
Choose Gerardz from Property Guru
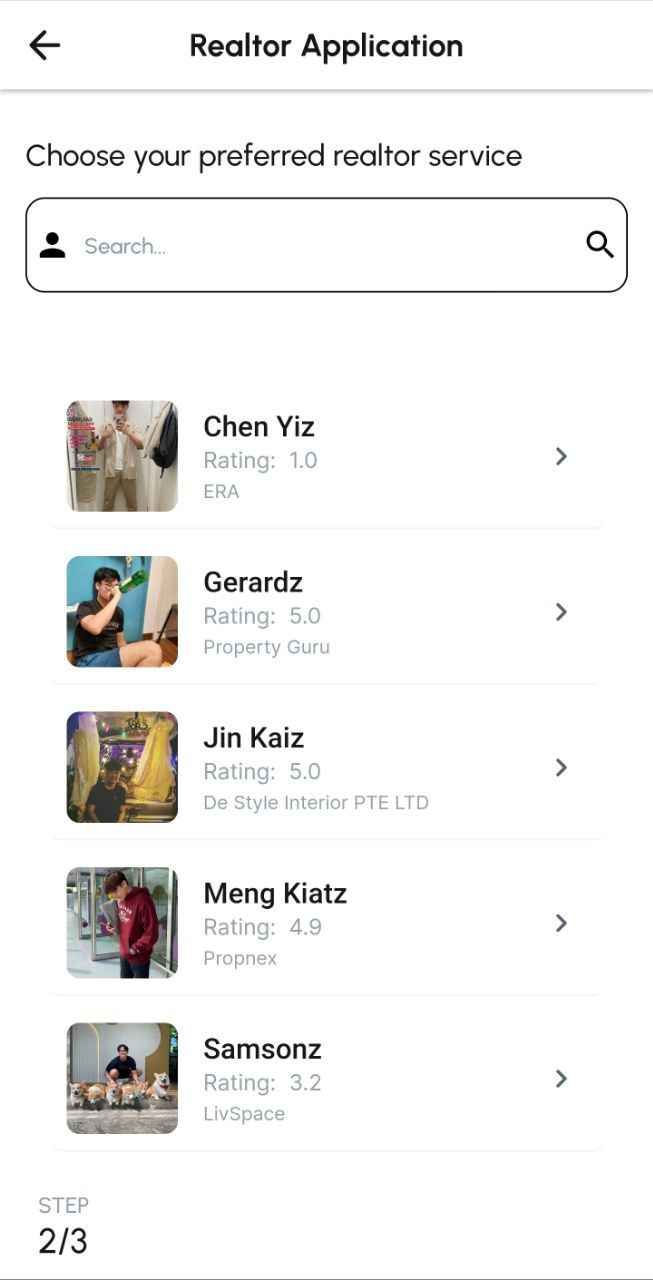(326, 613)
